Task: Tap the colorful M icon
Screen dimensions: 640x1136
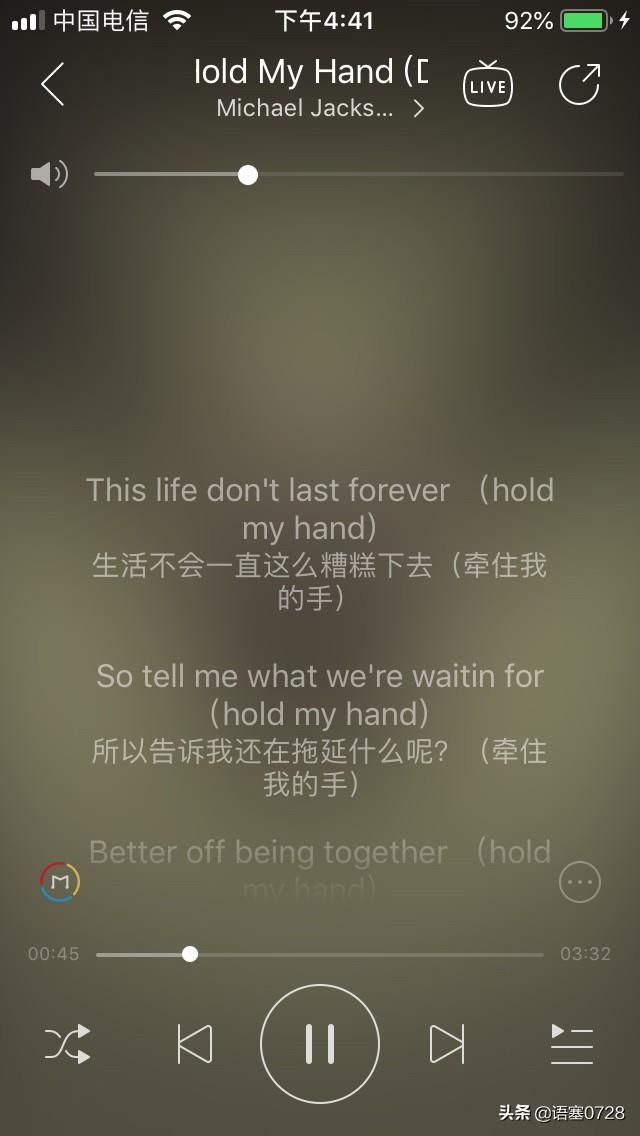Action: pyautogui.click(x=60, y=882)
